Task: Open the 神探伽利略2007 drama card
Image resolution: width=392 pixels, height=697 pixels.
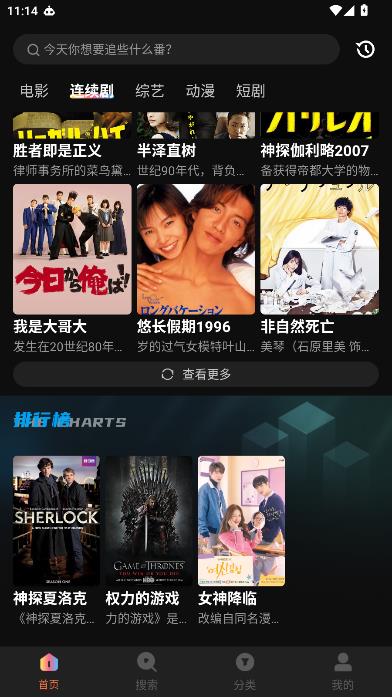Action: click(320, 144)
